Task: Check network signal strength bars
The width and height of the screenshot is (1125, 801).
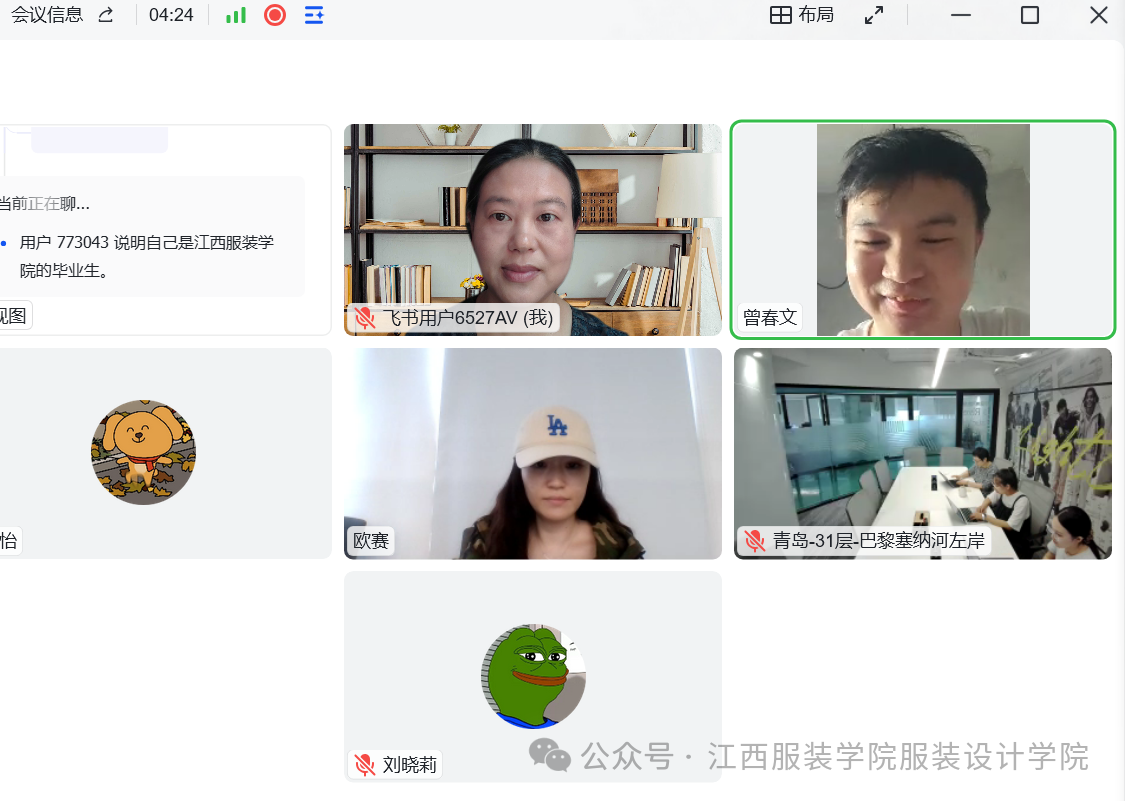Action: 235,15
